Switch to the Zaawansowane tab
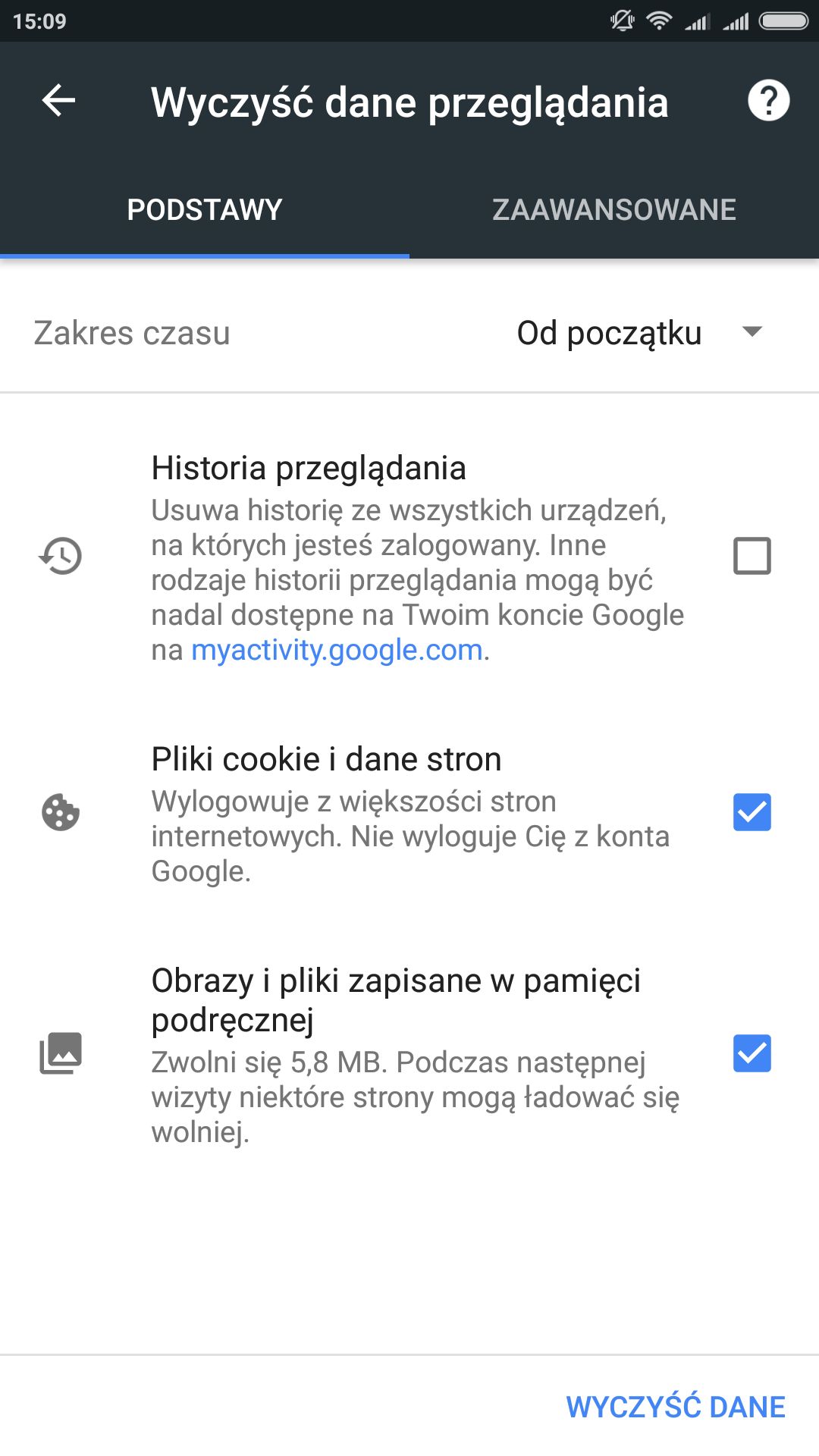 (614, 210)
